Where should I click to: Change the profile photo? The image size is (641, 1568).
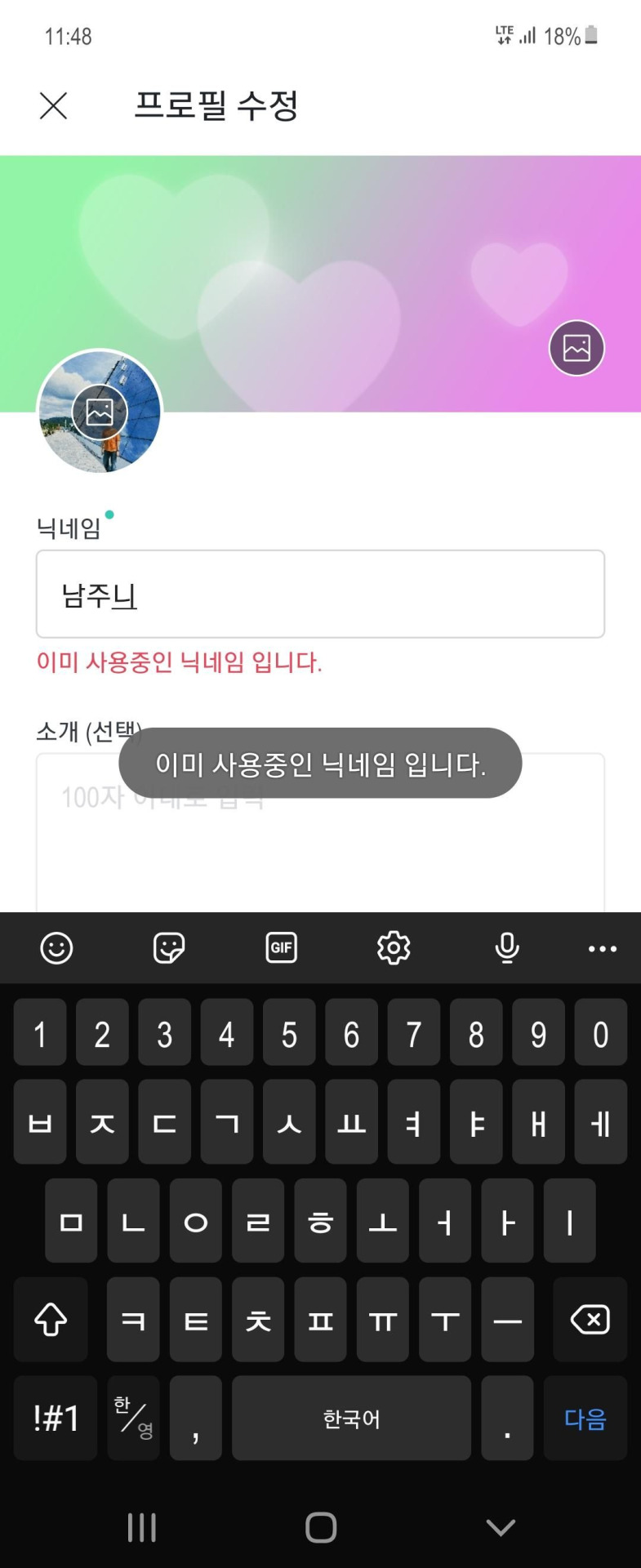click(100, 412)
